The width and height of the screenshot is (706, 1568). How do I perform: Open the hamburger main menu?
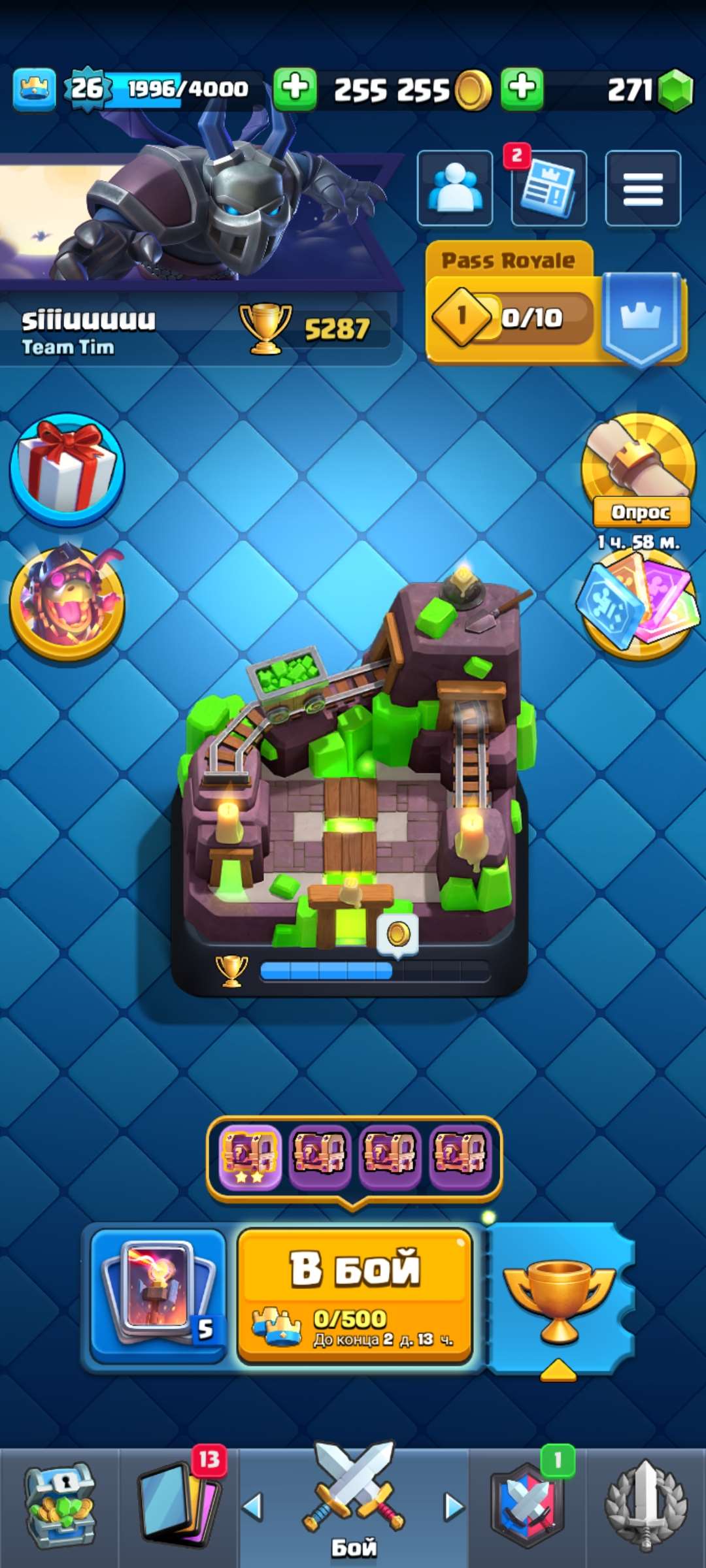pos(643,188)
